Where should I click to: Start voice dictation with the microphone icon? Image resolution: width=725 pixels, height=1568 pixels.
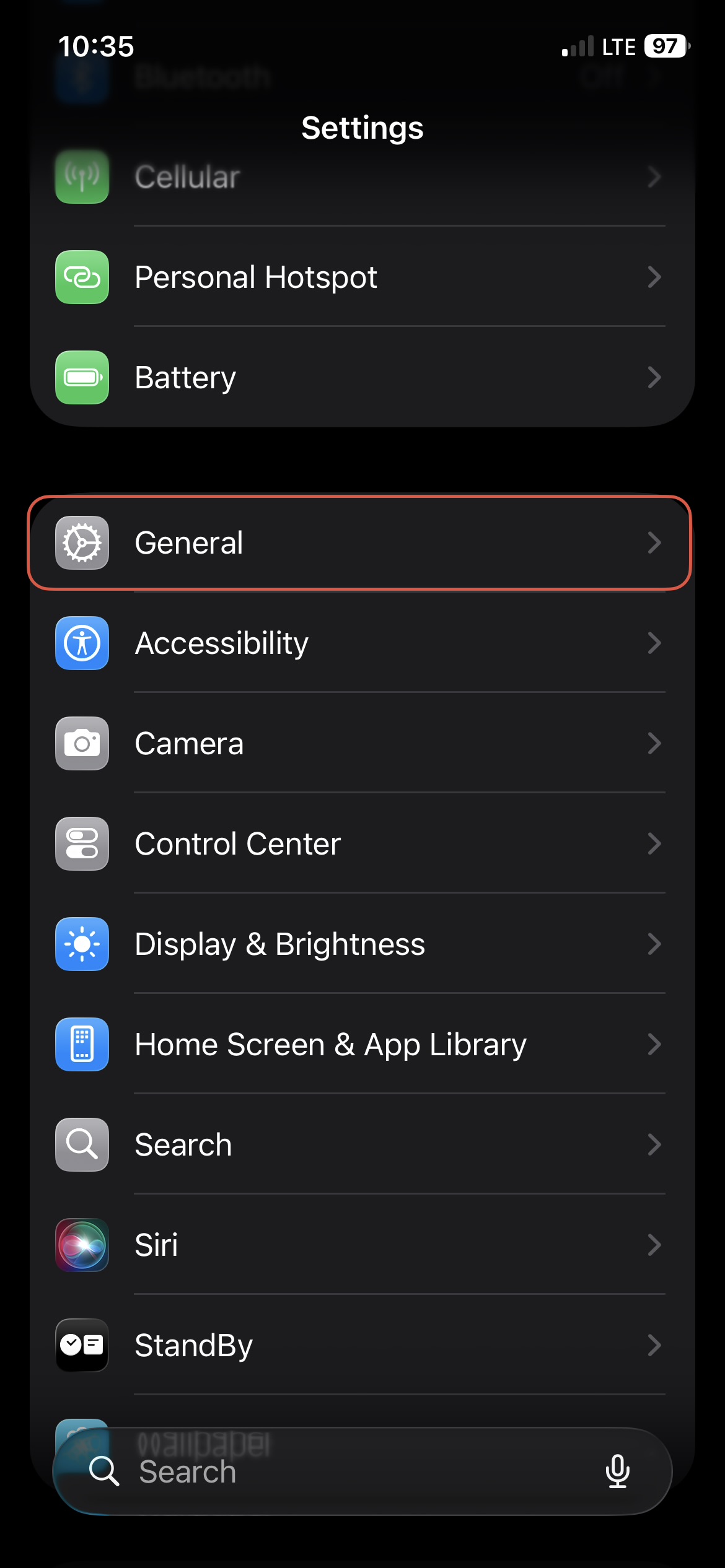click(617, 1471)
